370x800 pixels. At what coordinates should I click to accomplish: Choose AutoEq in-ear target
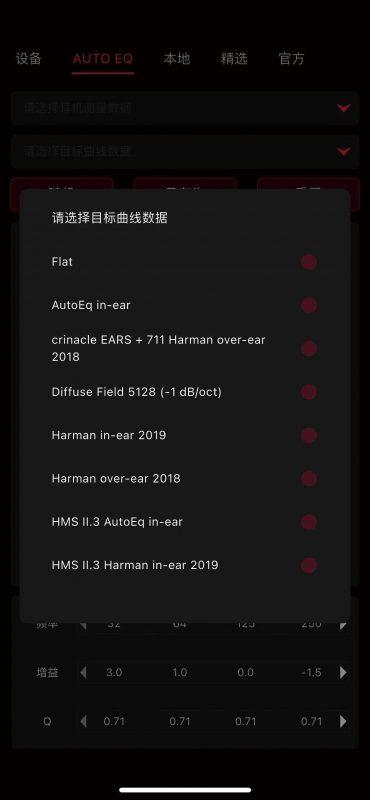[x=185, y=306]
